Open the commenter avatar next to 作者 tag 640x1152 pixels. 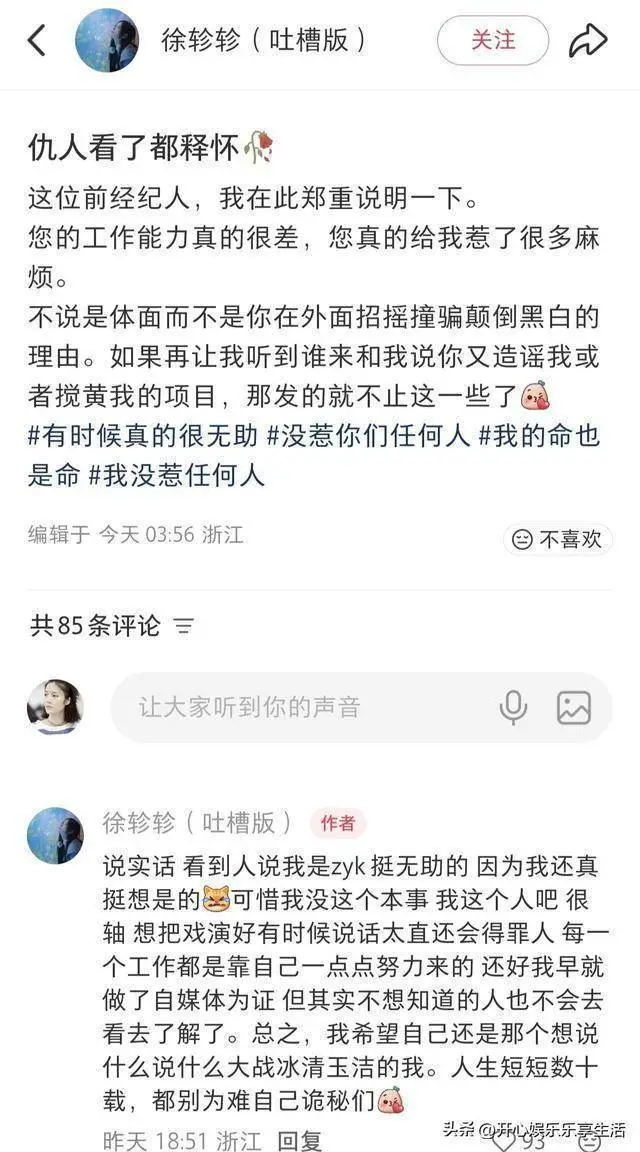(55, 836)
